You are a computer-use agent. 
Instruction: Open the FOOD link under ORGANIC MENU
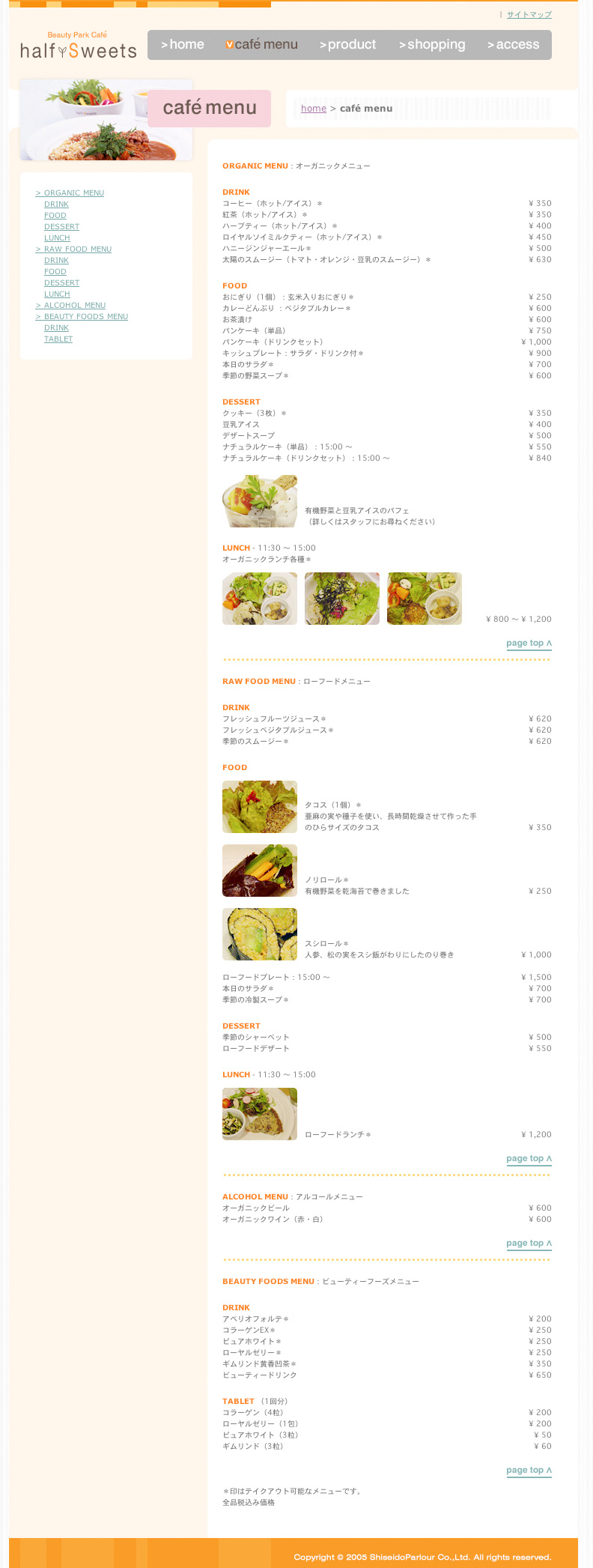(55, 216)
